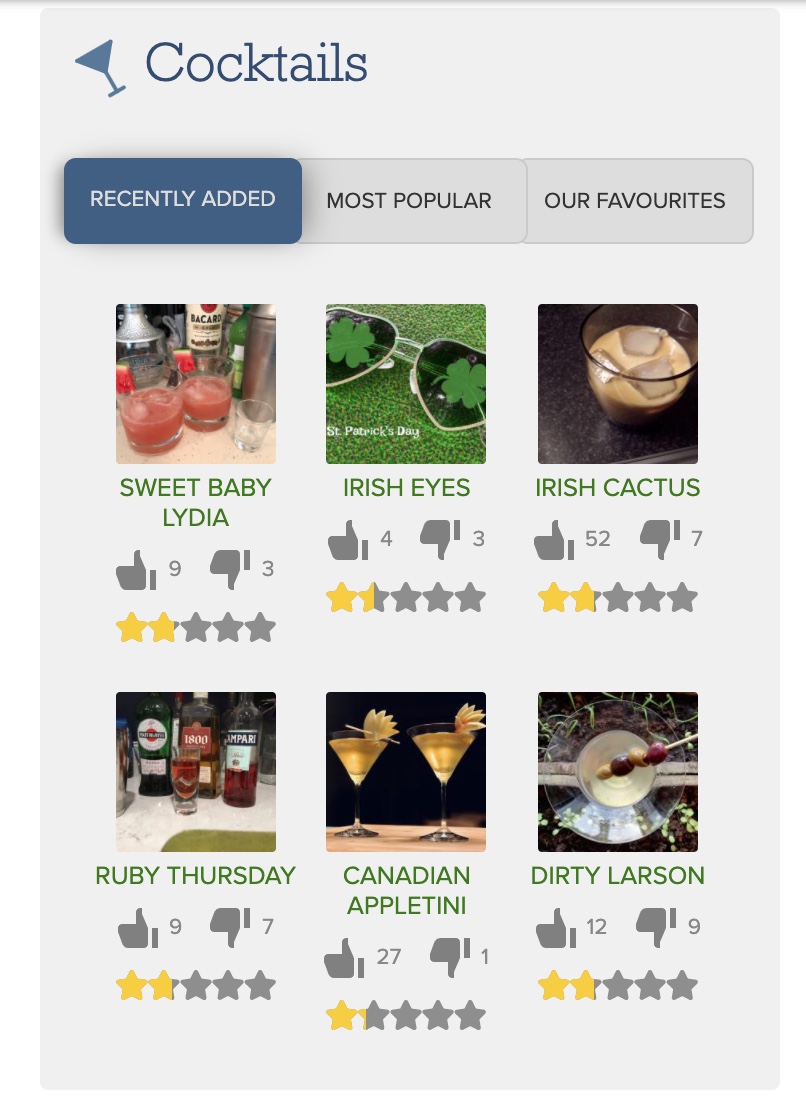Screen dimensions: 806x1120
Task: View the Canadian Appletini photo
Action: (406, 772)
